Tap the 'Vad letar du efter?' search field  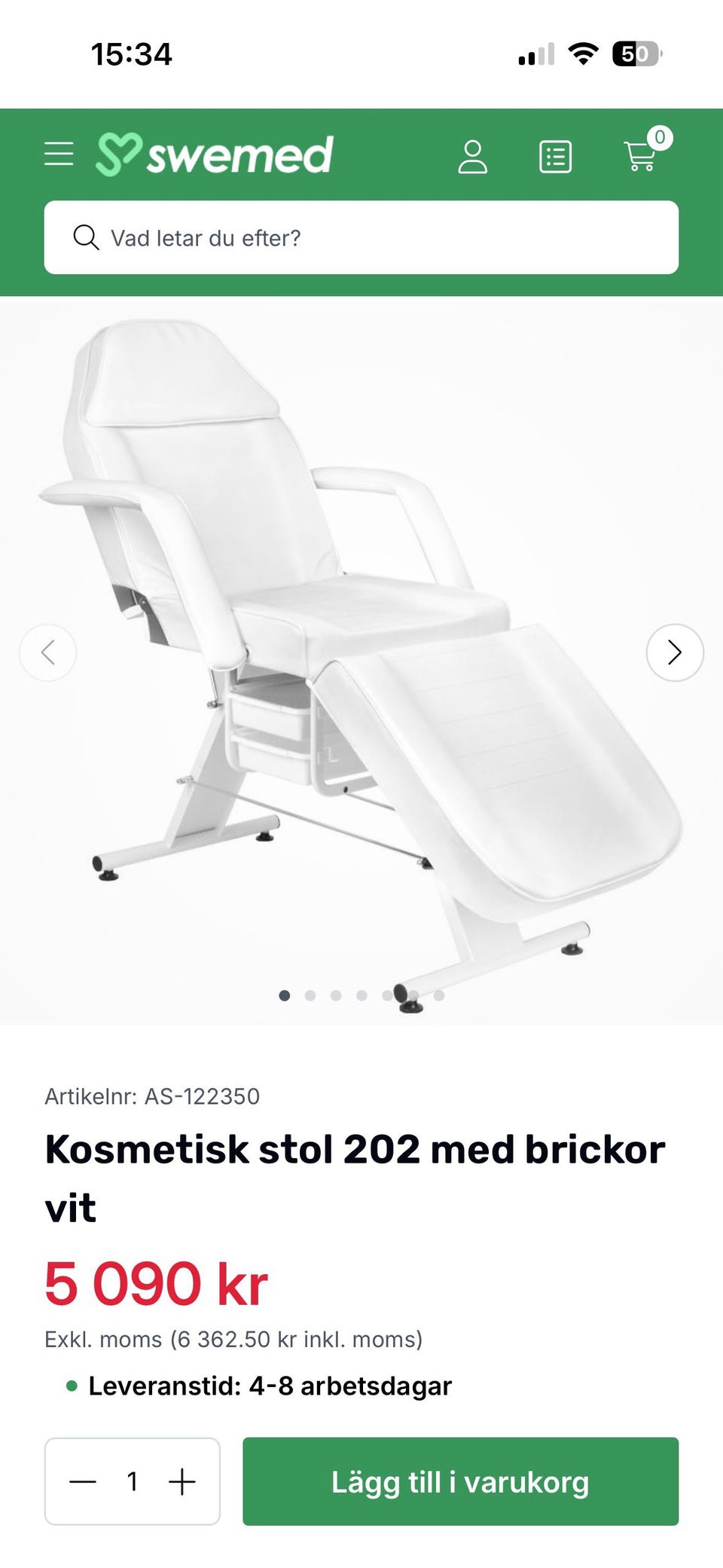361,237
